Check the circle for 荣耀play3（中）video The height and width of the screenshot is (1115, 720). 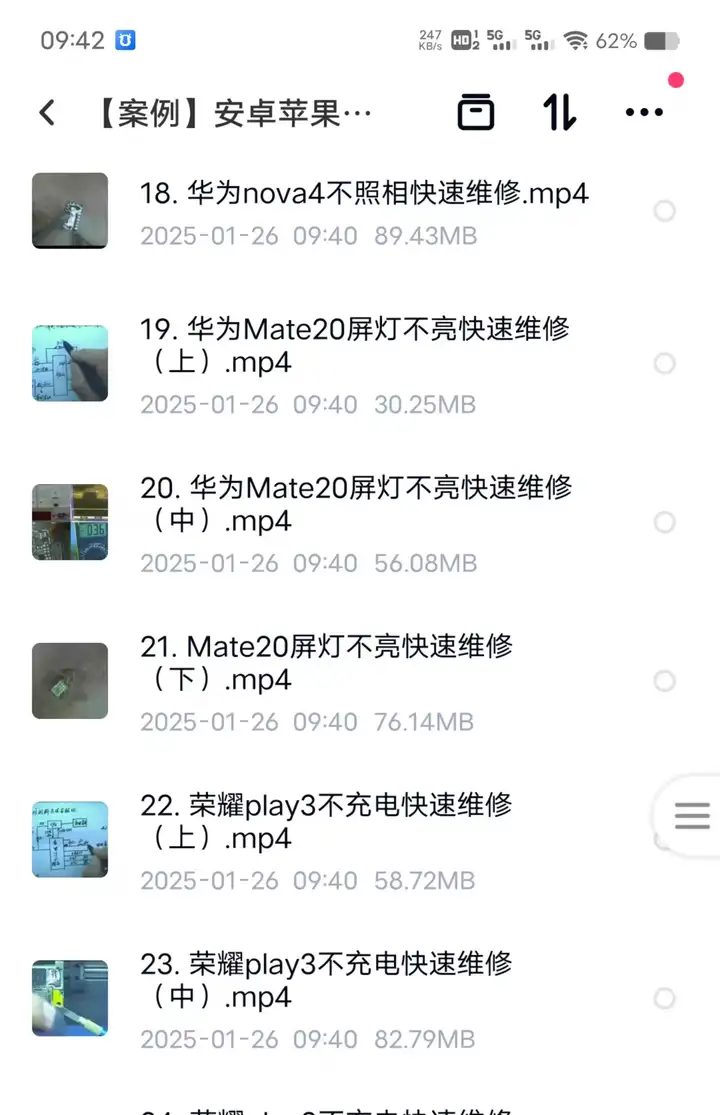[x=664, y=998]
